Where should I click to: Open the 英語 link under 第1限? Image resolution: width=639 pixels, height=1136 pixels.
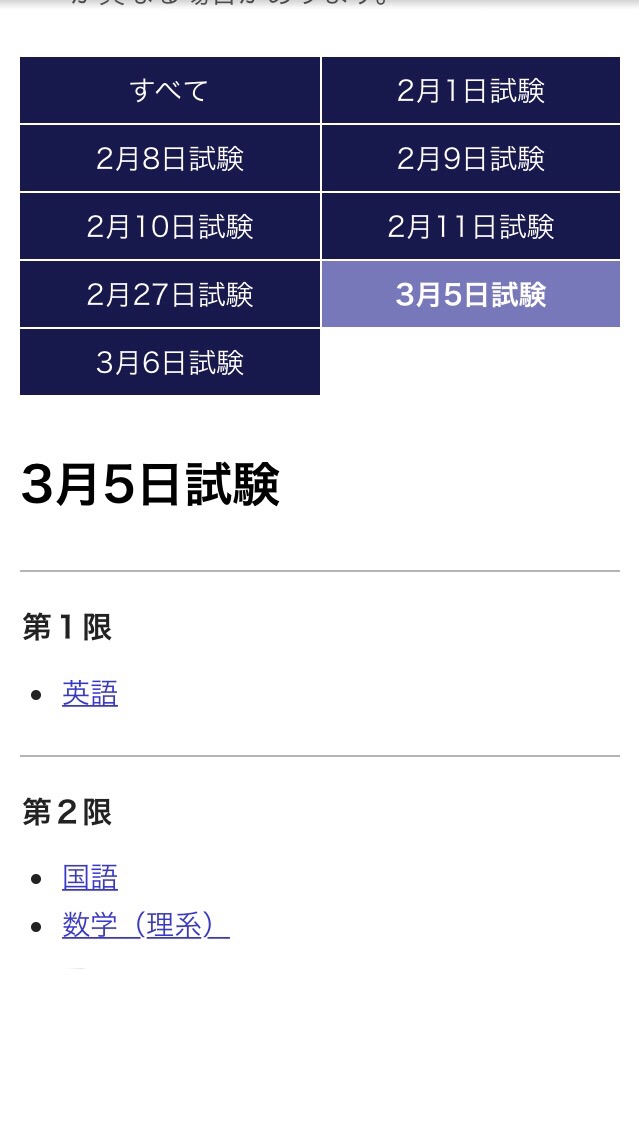[x=90, y=694]
